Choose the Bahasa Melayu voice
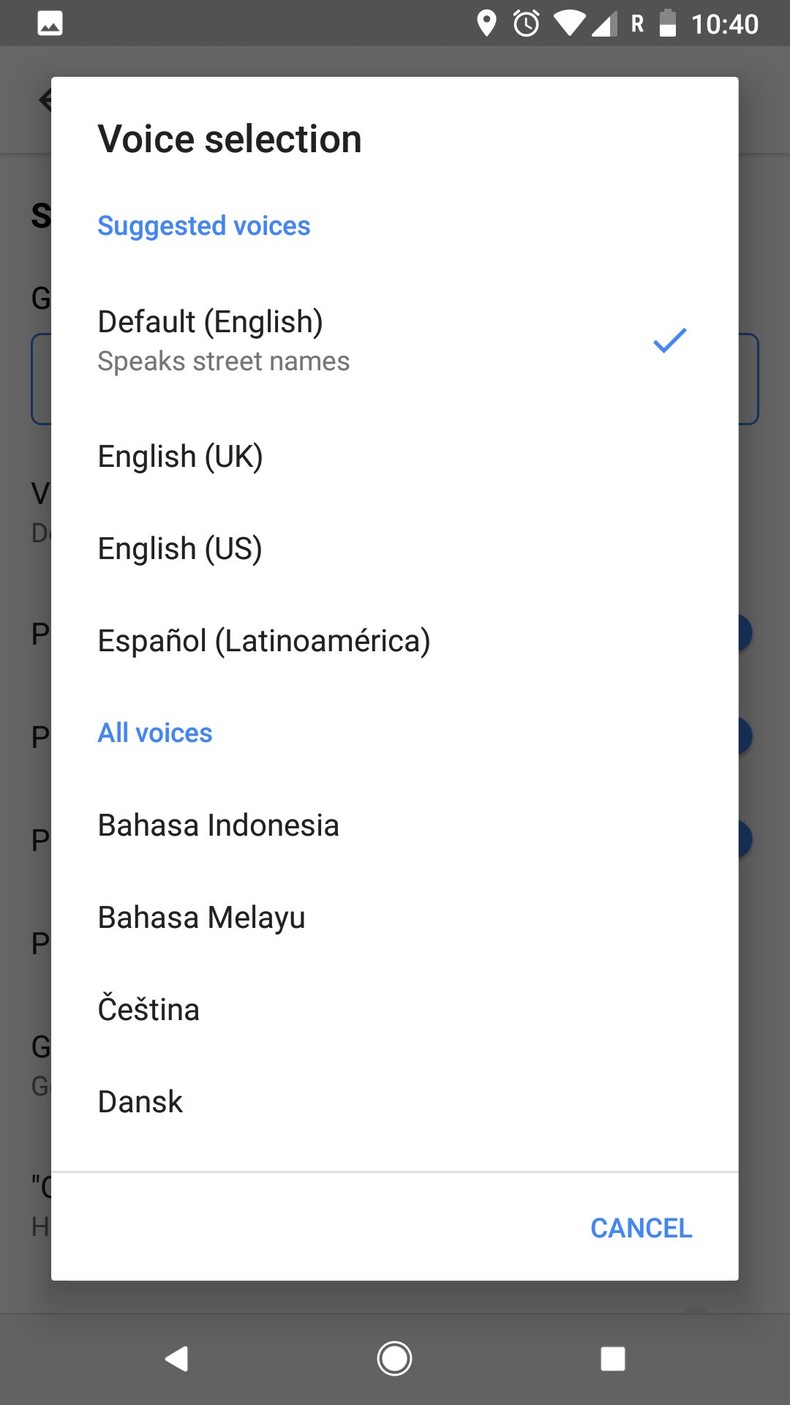 tap(201, 917)
